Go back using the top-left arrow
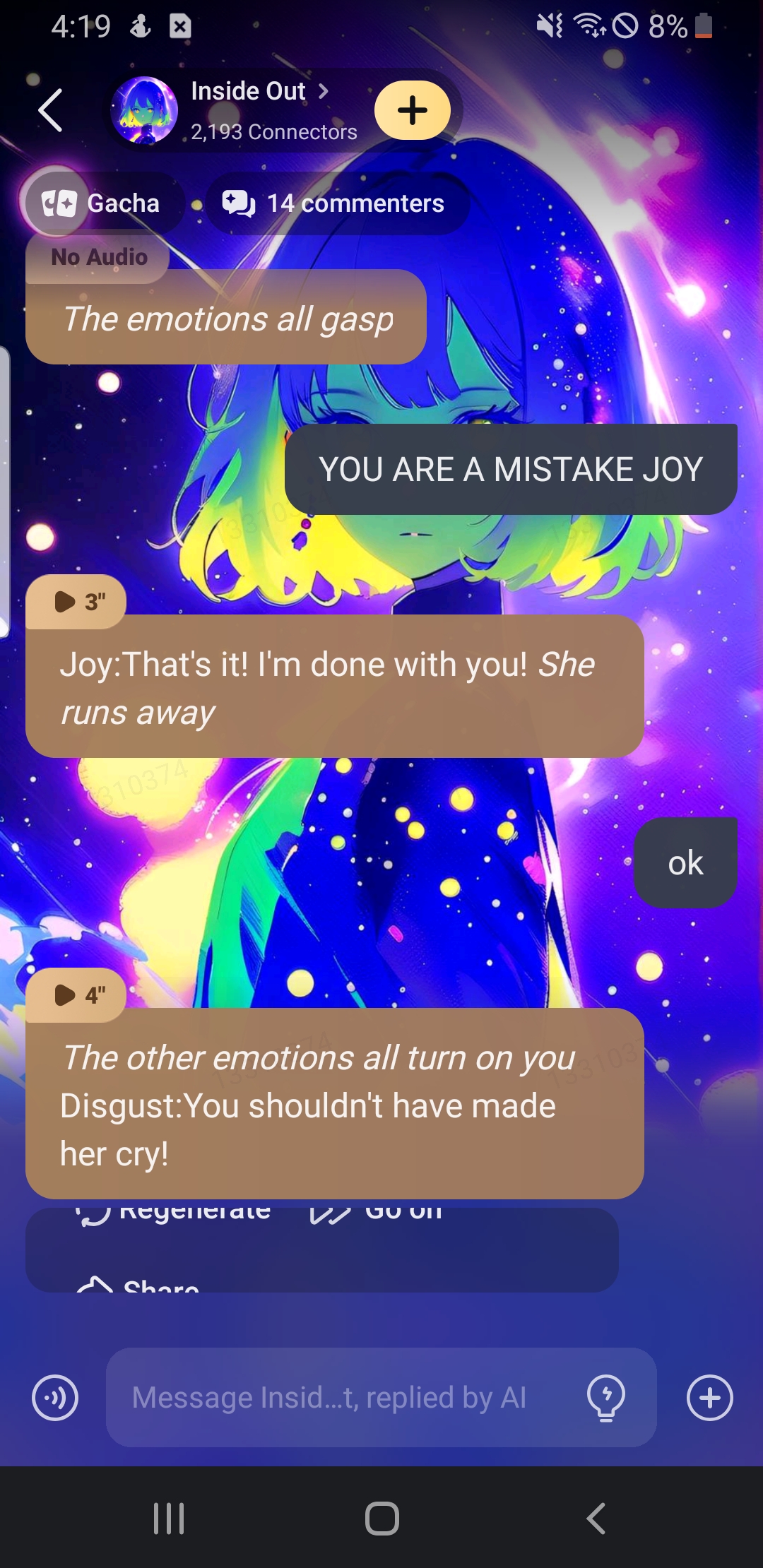The height and width of the screenshot is (1568, 763). click(x=50, y=110)
